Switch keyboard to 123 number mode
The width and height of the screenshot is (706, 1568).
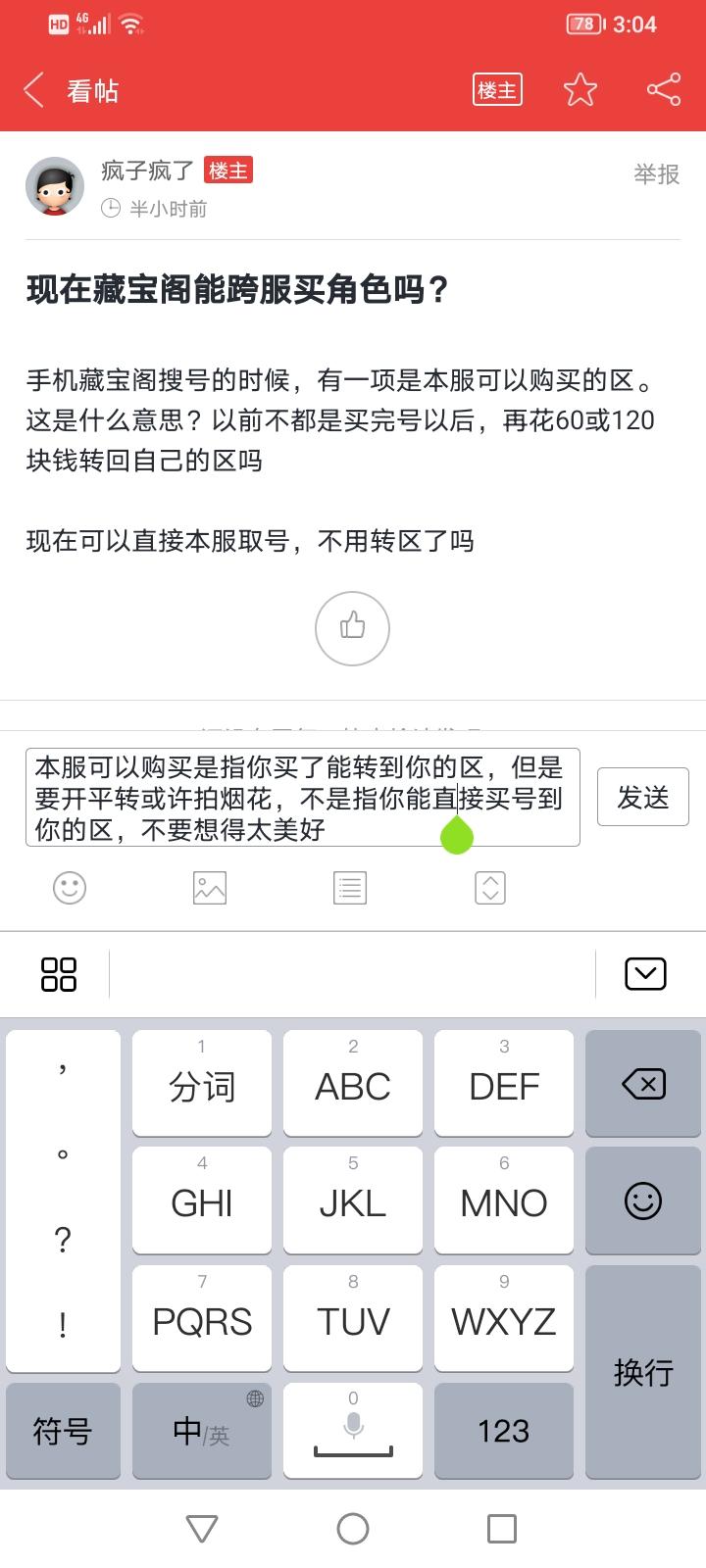coord(504,1431)
